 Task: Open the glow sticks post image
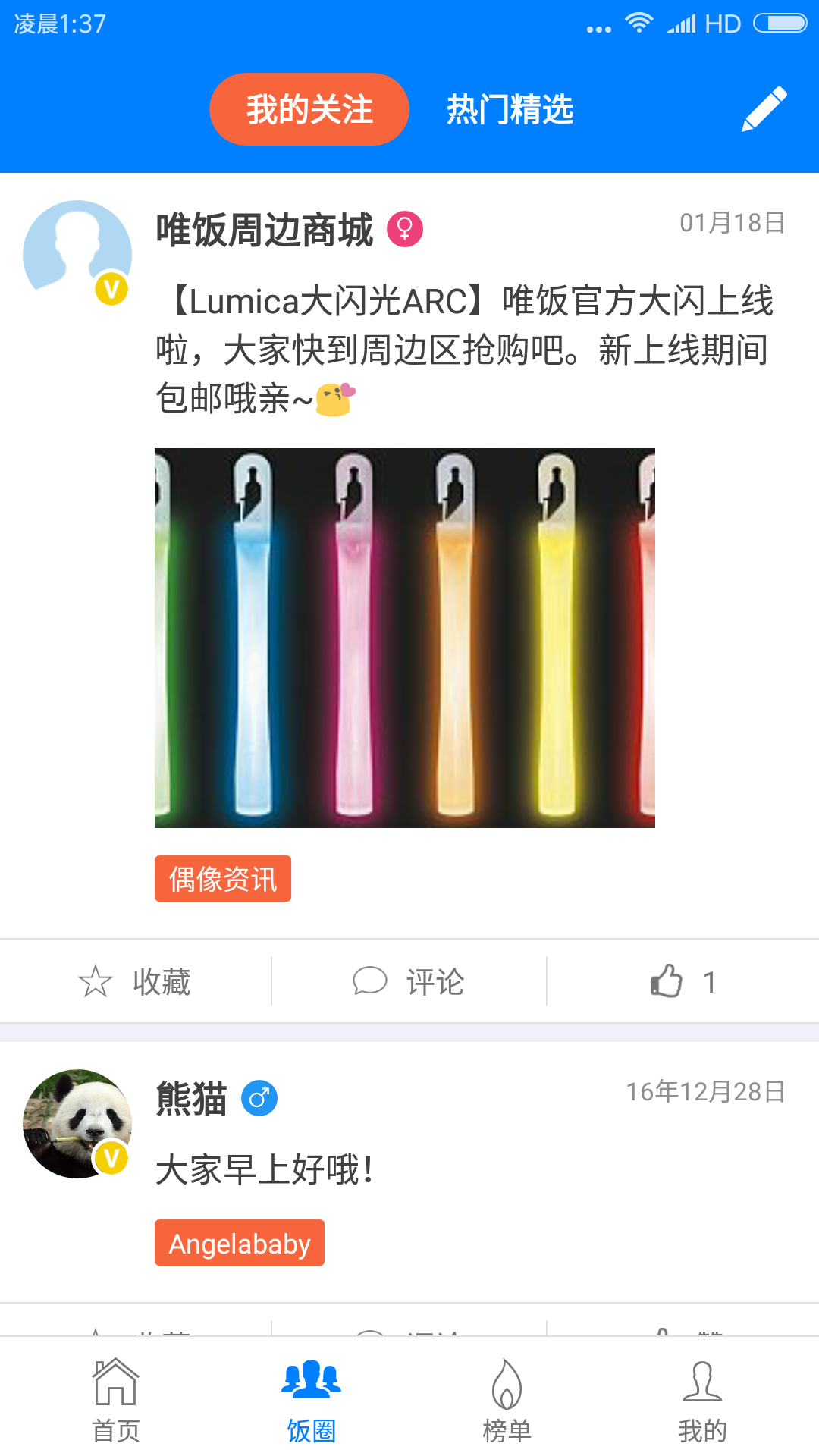[x=404, y=638]
